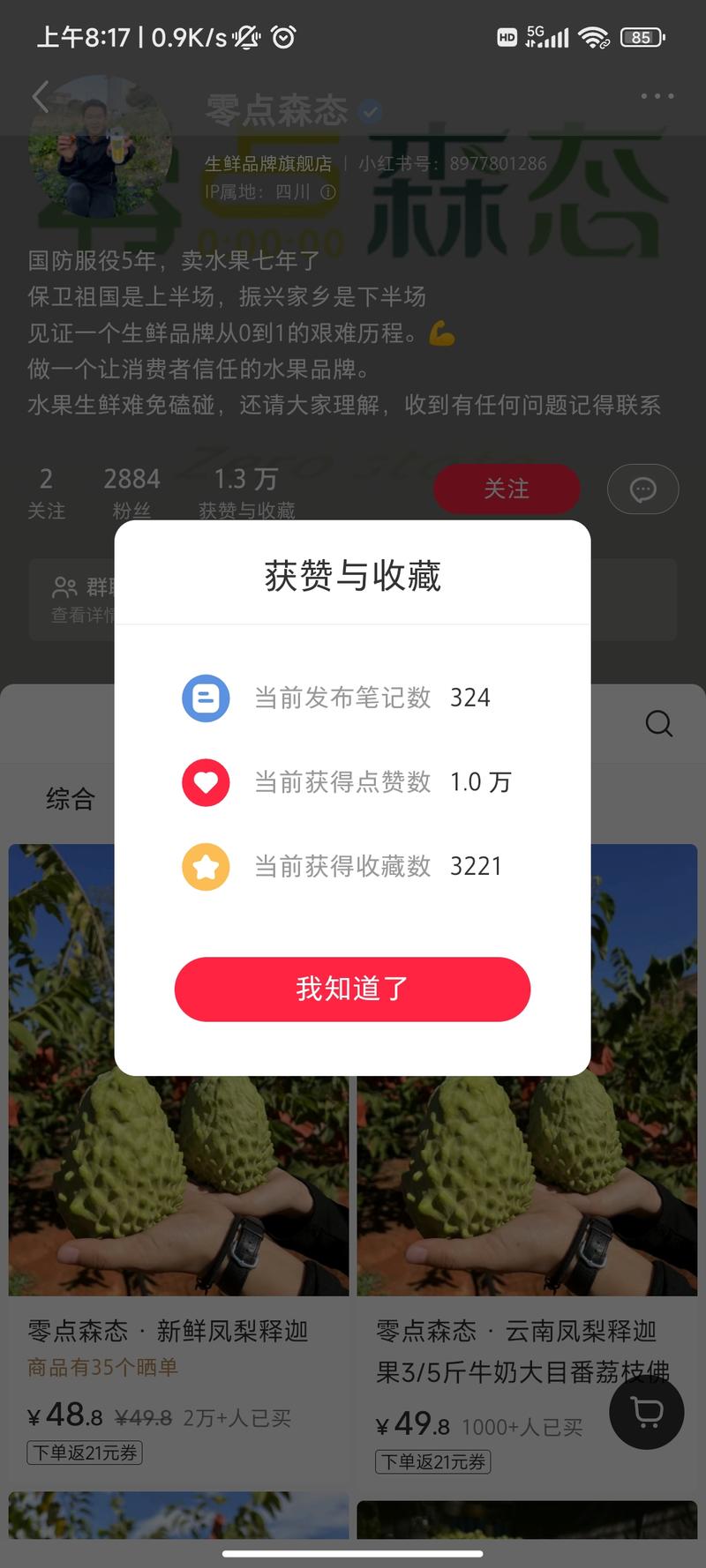Open the three-dot overflow menu
Viewport: 706px width, 1568px height.
[657, 96]
